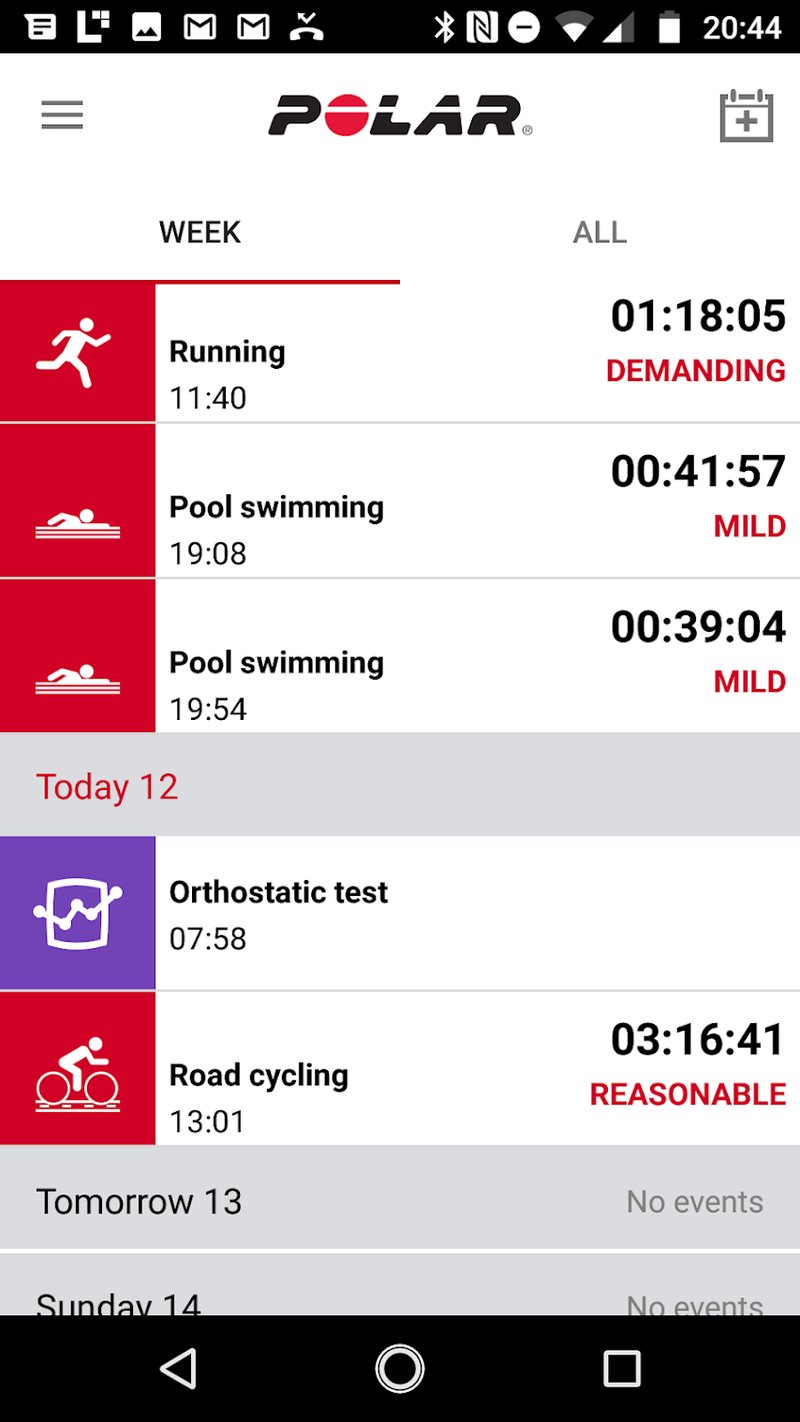
Task: Open the hamburger drawer menu
Action: 62,116
